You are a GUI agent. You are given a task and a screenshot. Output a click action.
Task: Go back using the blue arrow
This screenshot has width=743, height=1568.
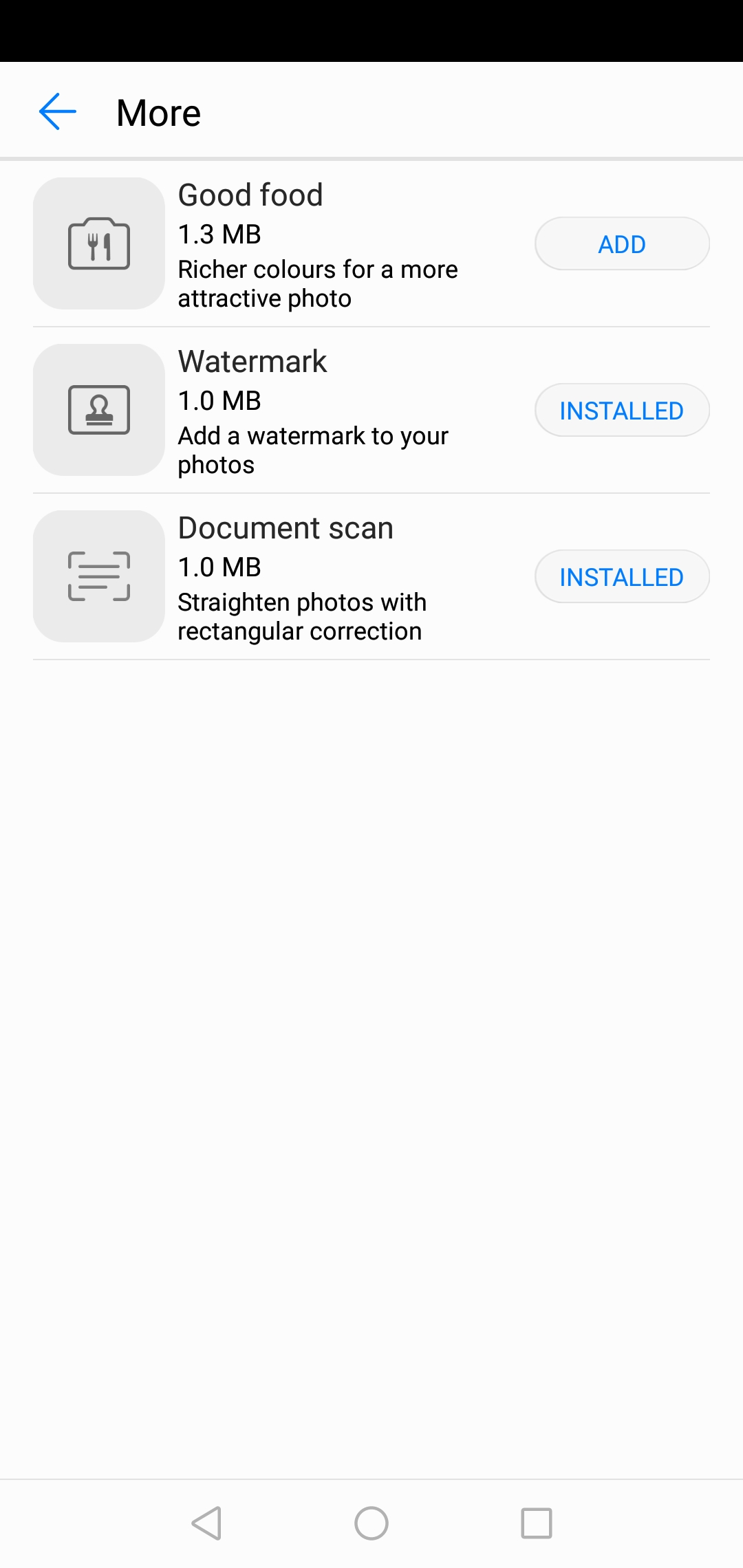coord(58,111)
